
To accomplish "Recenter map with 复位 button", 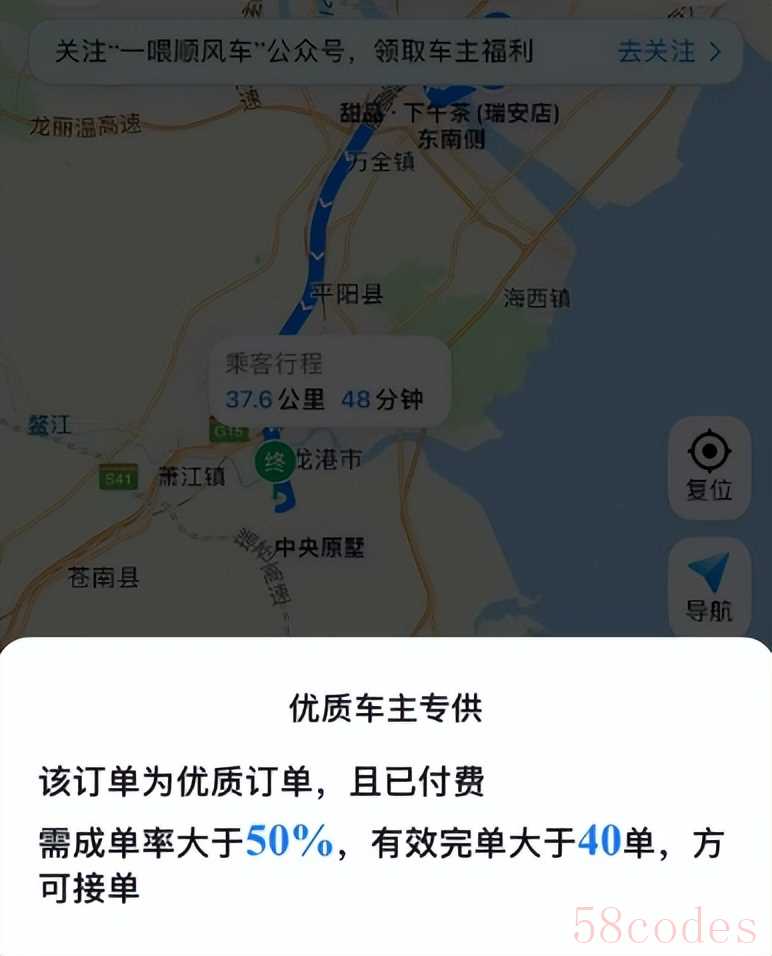I will [709, 468].
